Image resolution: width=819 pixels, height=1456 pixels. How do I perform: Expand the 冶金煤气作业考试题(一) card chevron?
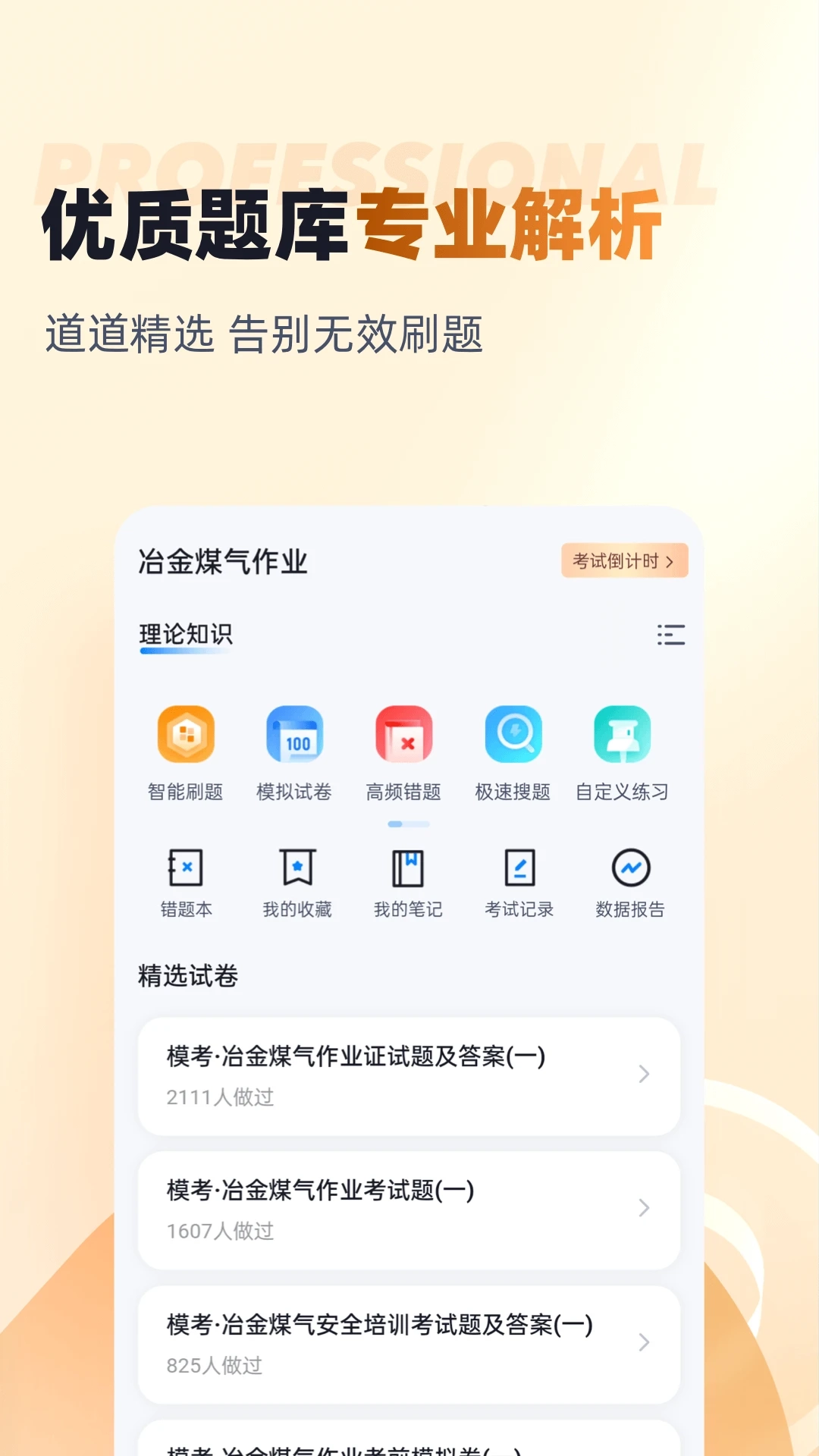coord(645,1209)
